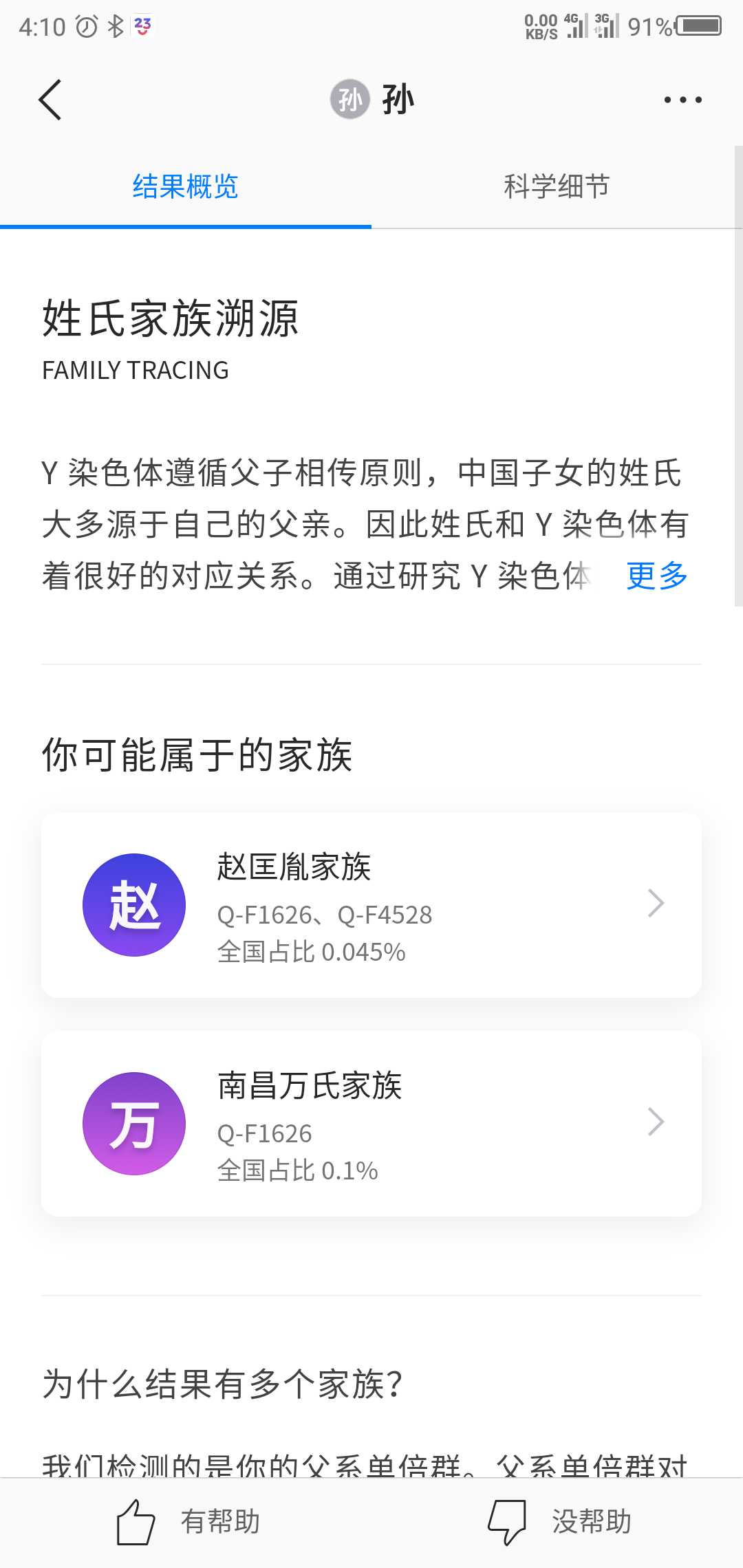Screen dimensions: 743x1568
Task: Expand the description via 更多
Action: [x=657, y=575]
